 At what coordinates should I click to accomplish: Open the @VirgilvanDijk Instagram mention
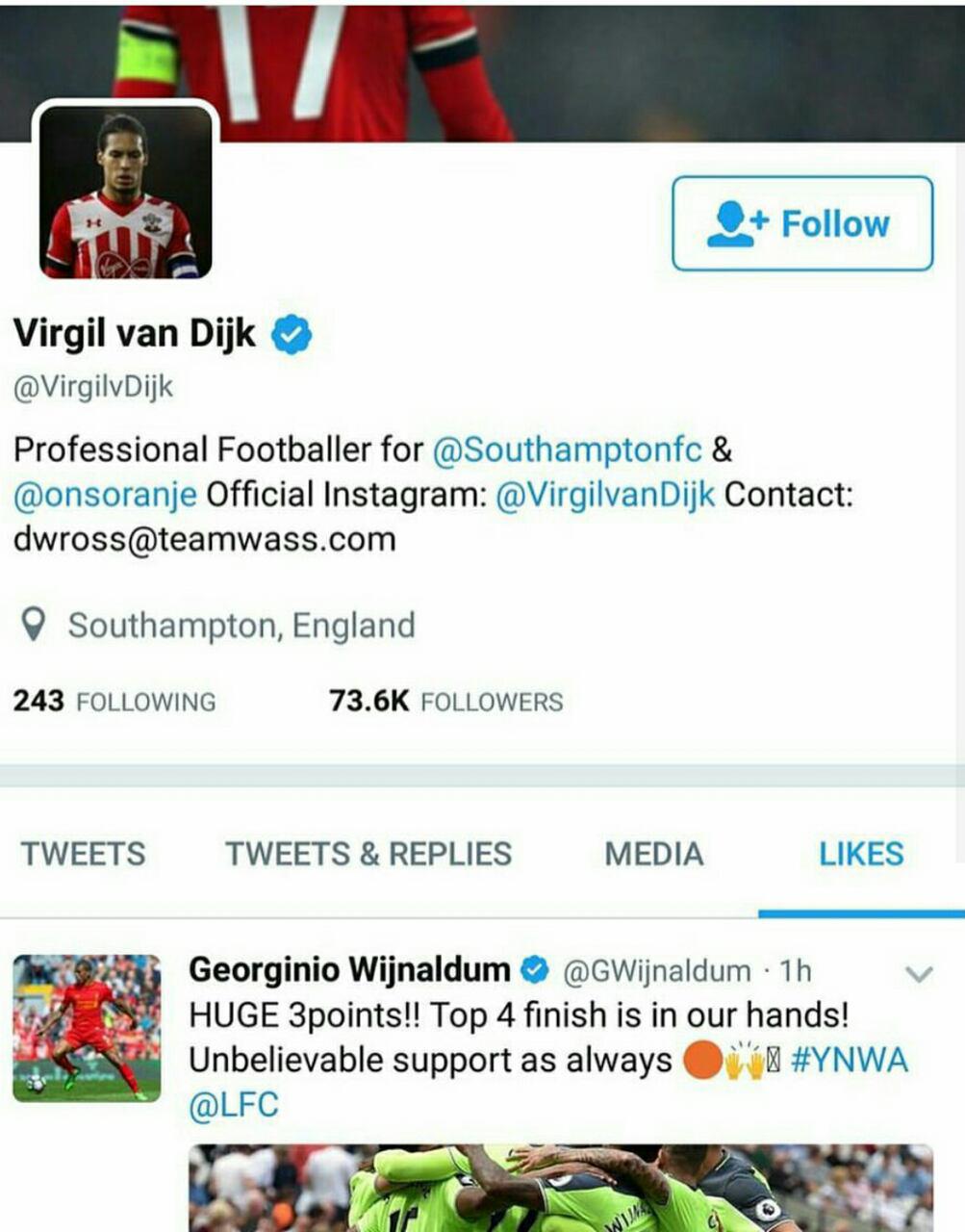(x=604, y=495)
